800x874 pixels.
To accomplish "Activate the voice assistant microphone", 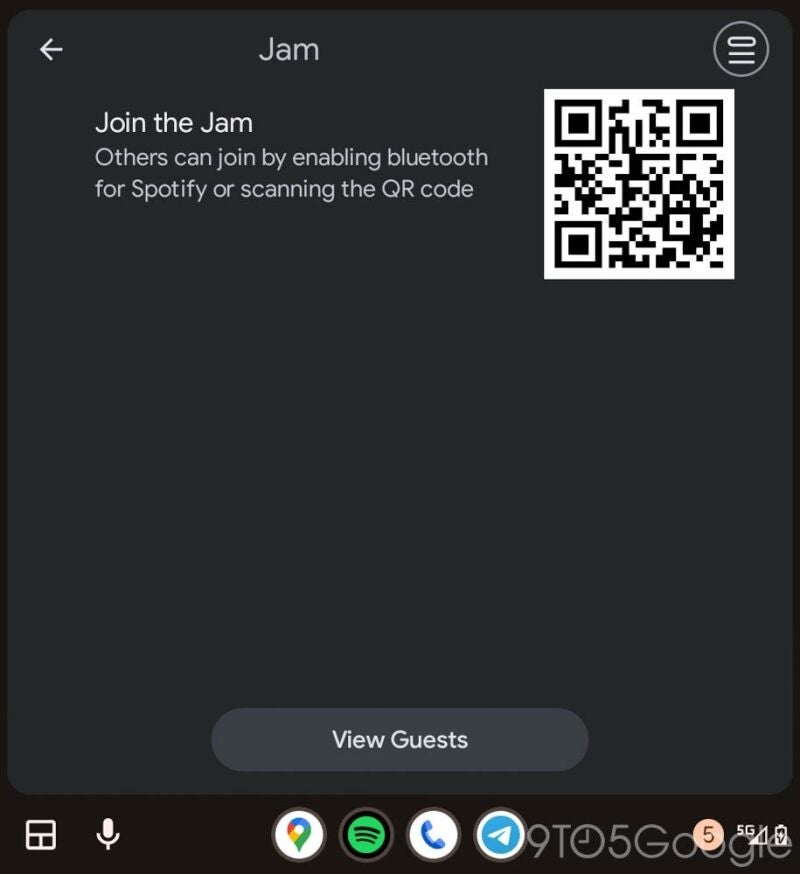I will (x=107, y=835).
